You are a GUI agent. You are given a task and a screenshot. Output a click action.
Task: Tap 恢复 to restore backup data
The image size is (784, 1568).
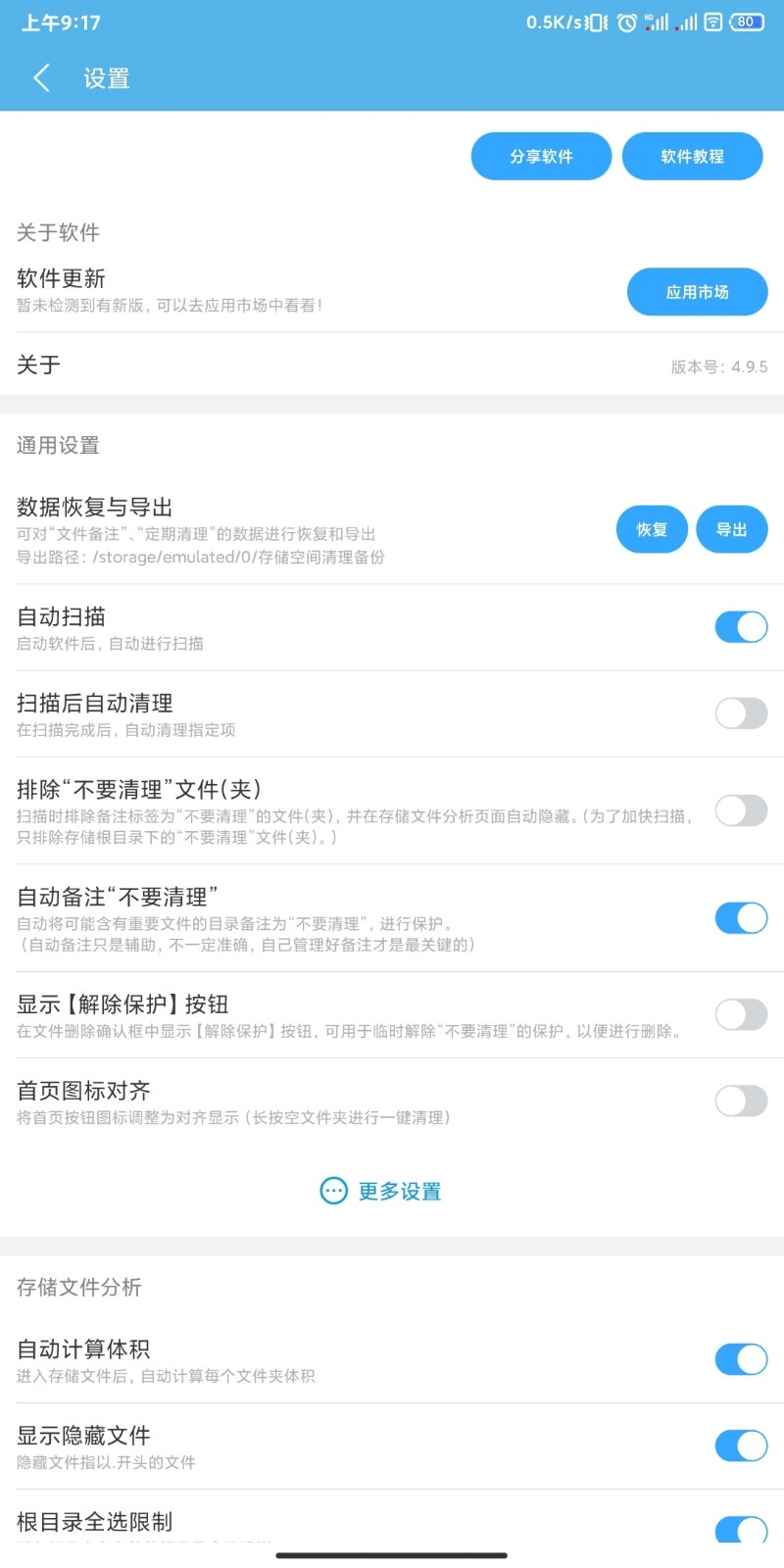[x=652, y=529]
